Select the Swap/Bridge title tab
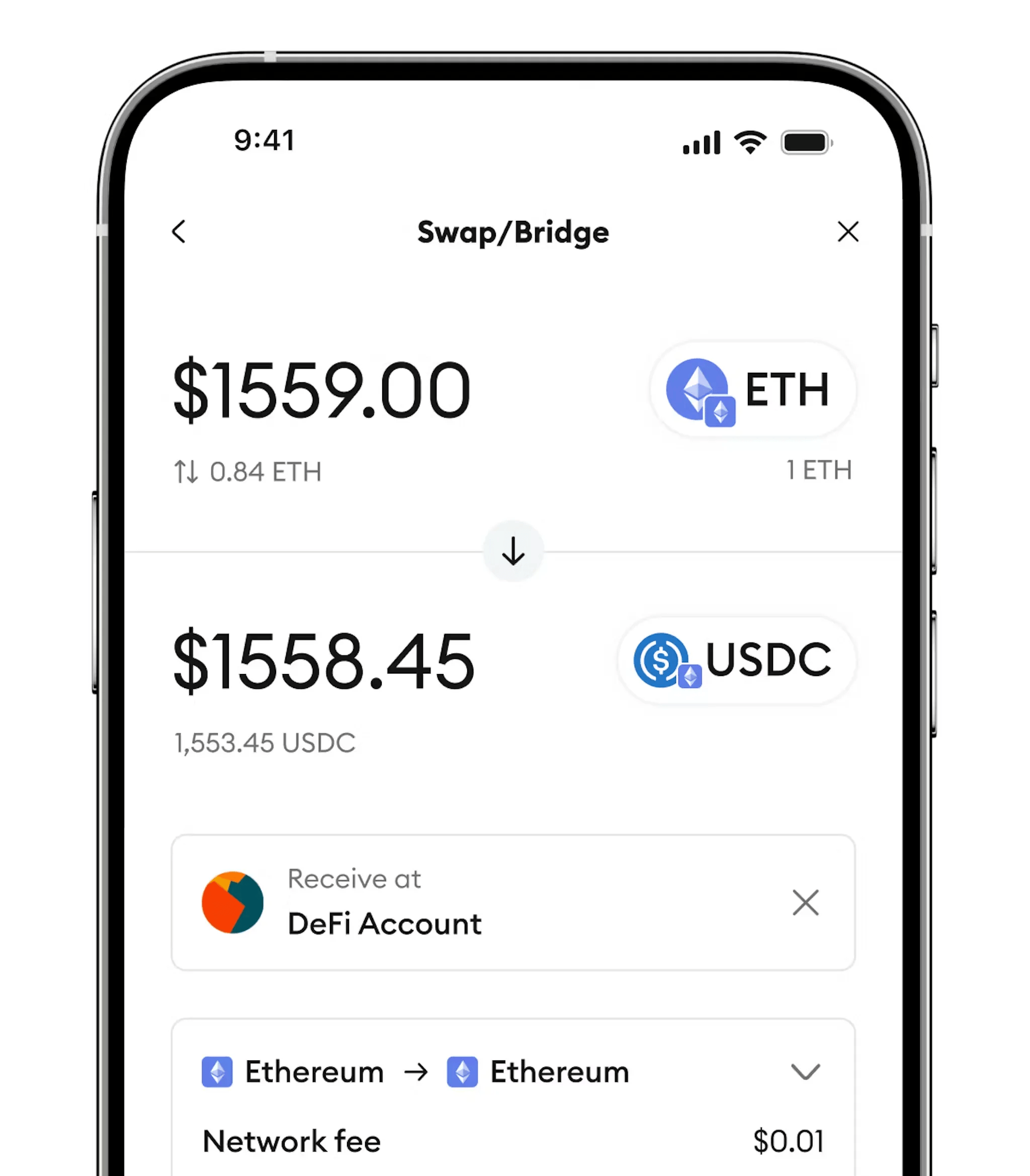The height and width of the screenshot is (1176, 1030). [513, 232]
